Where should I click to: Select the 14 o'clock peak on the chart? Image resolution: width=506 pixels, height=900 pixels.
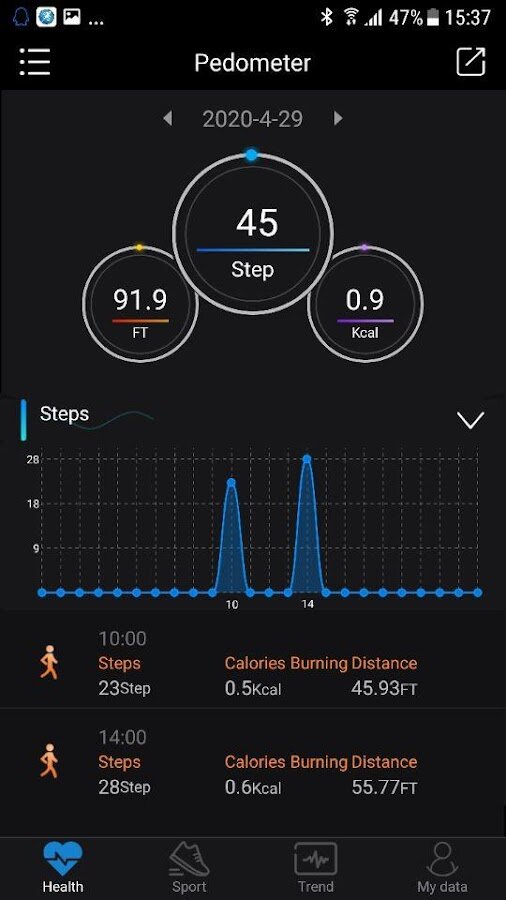coord(307,459)
